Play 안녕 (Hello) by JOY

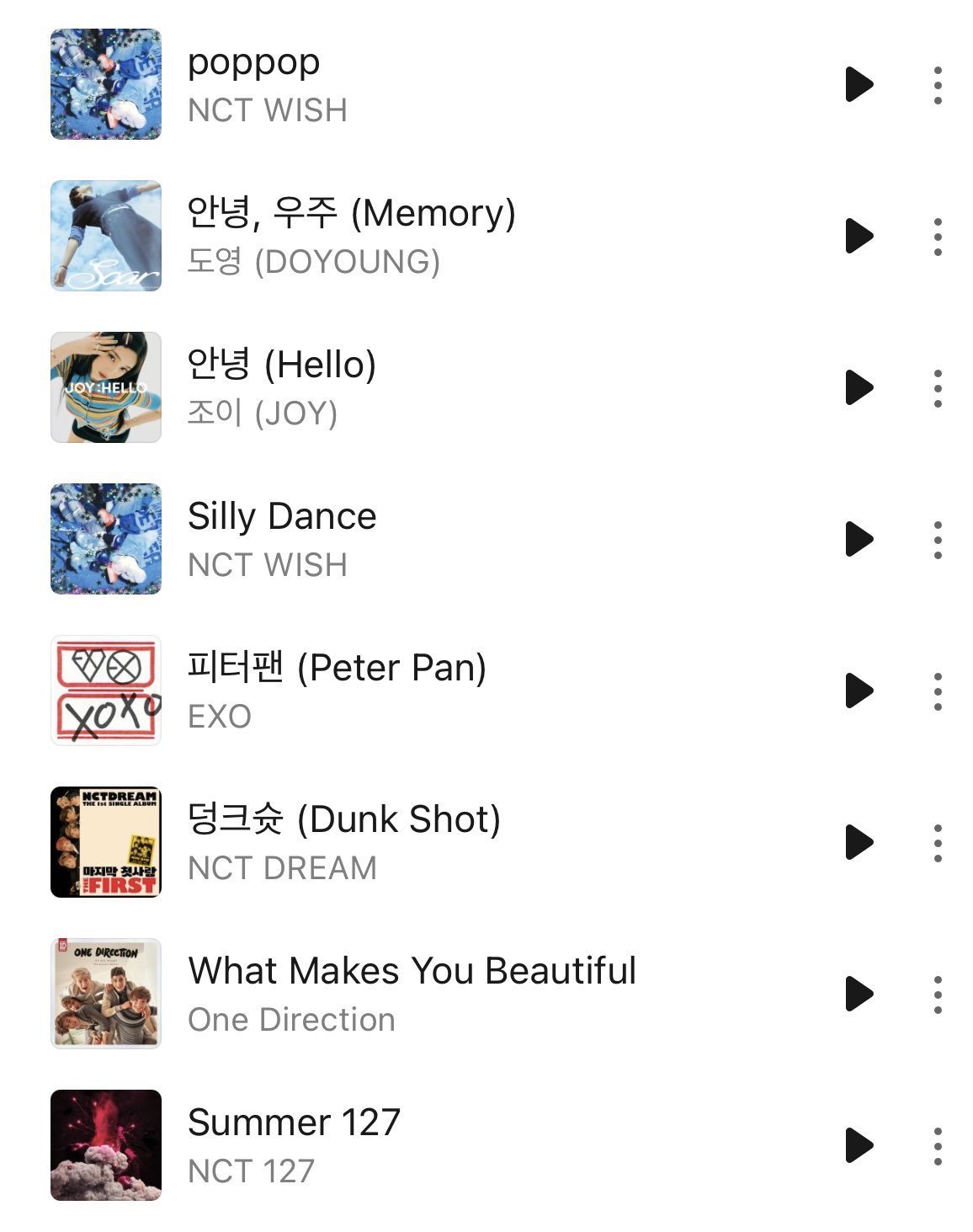[x=859, y=387]
